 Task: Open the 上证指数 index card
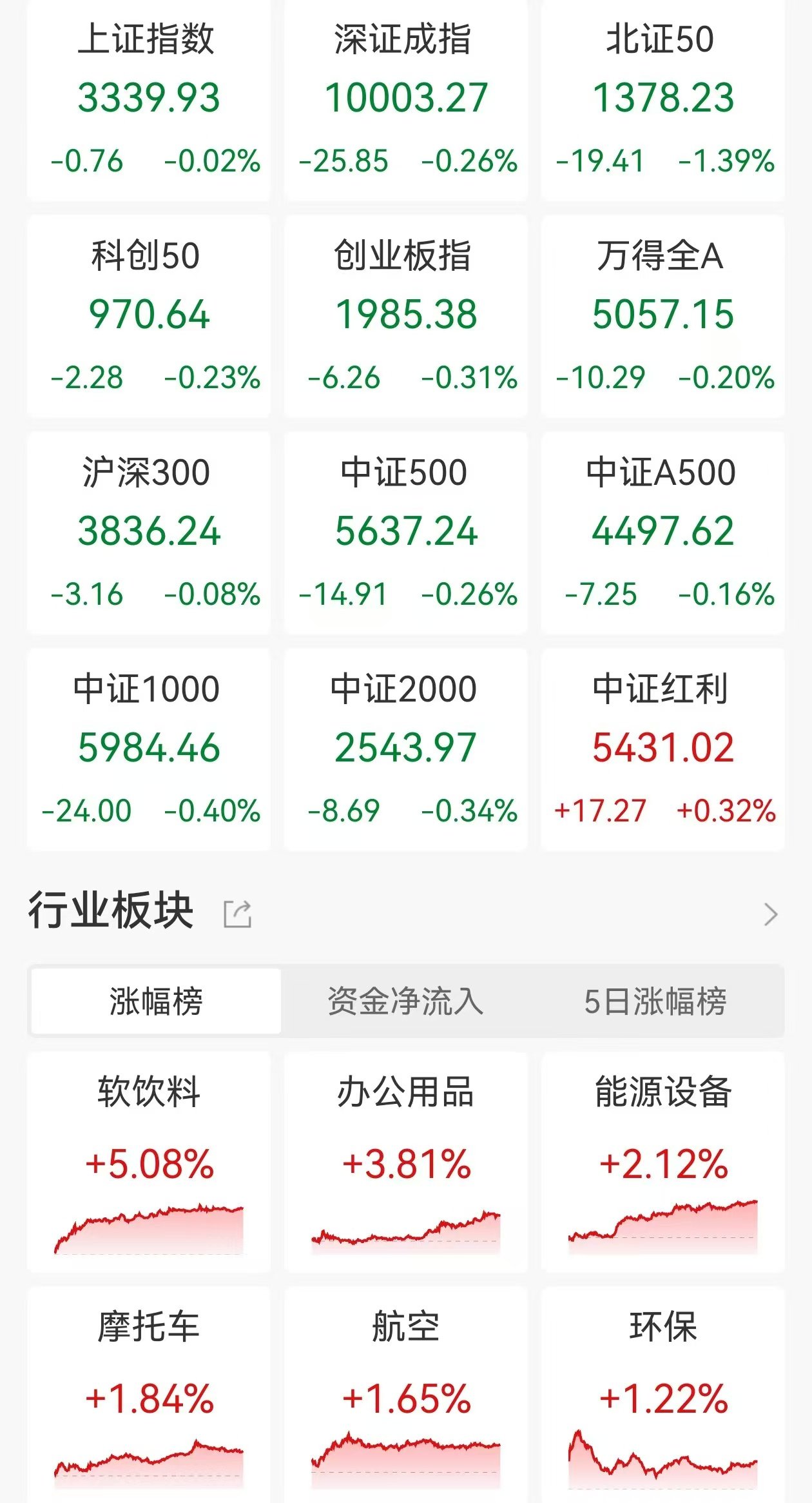[148, 100]
